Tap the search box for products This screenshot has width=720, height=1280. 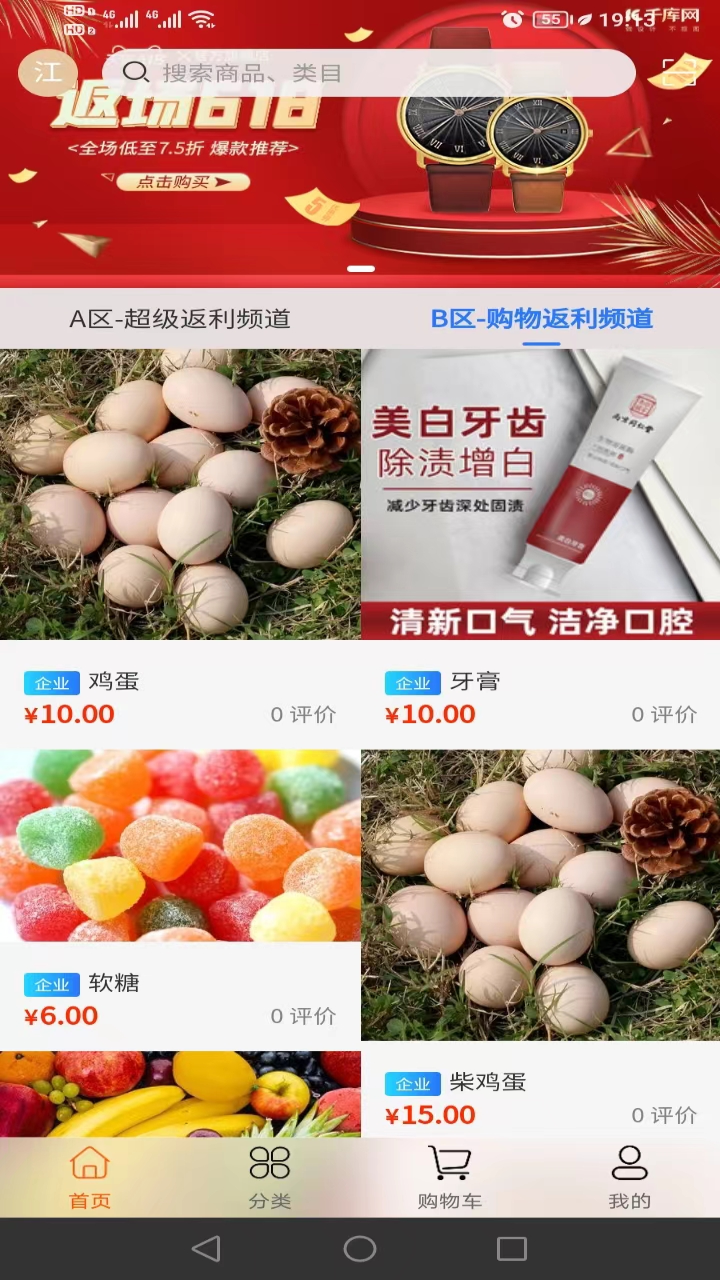tap(380, 73)
